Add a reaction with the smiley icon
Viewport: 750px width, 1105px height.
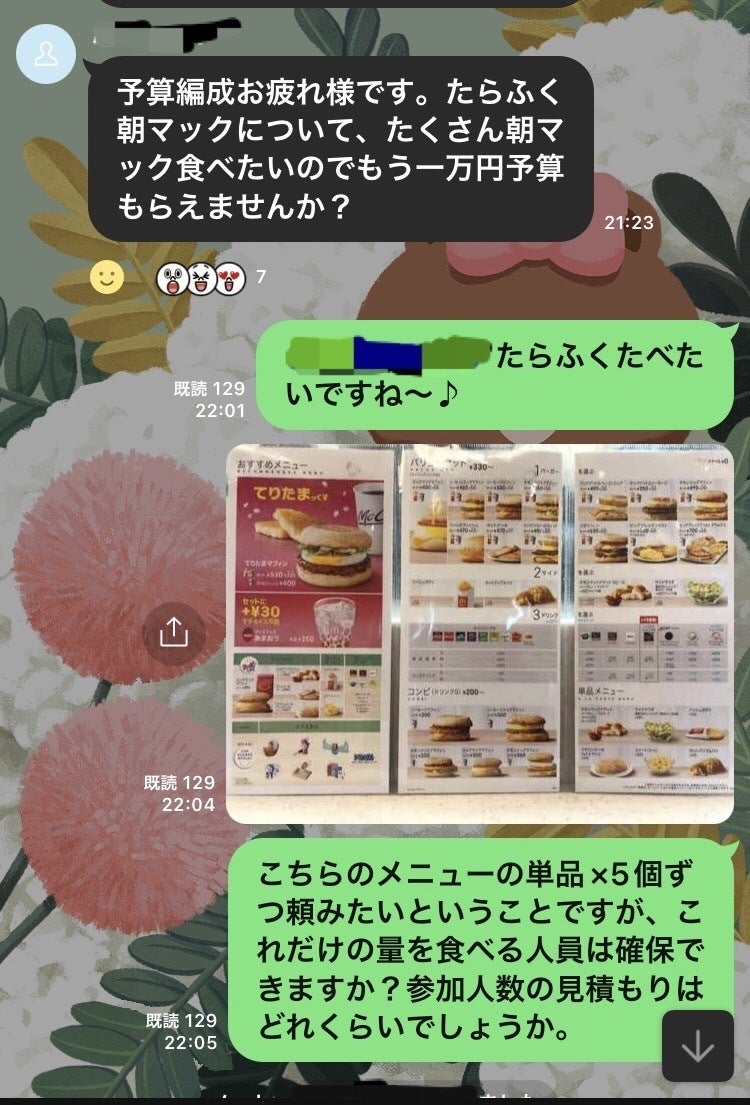(x=107, y=277)
